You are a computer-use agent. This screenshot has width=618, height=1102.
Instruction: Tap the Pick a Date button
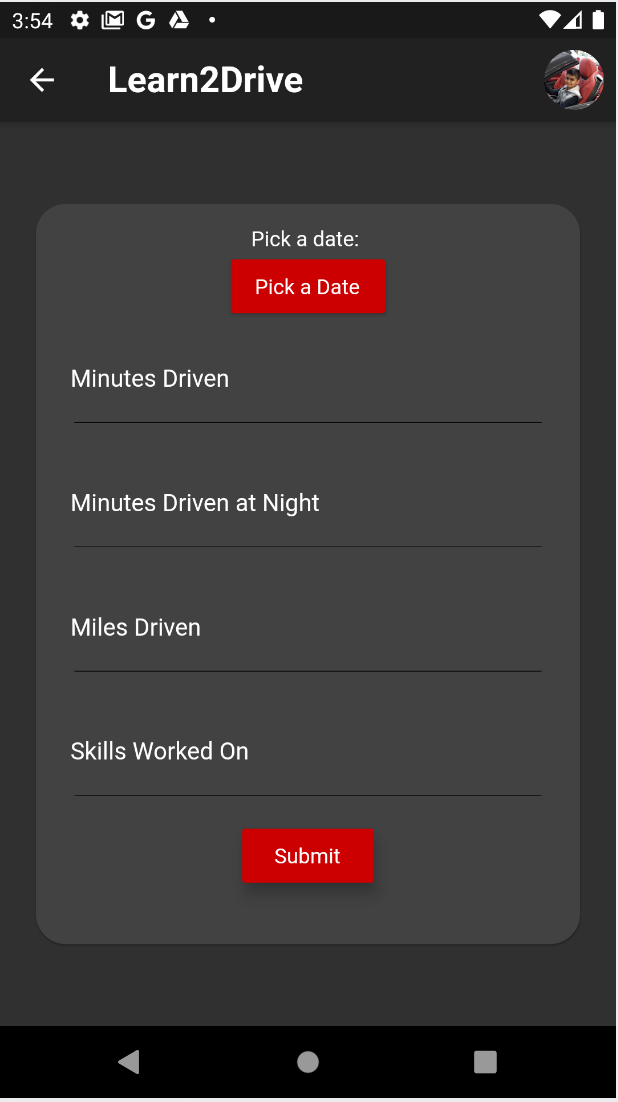(308, 286)
